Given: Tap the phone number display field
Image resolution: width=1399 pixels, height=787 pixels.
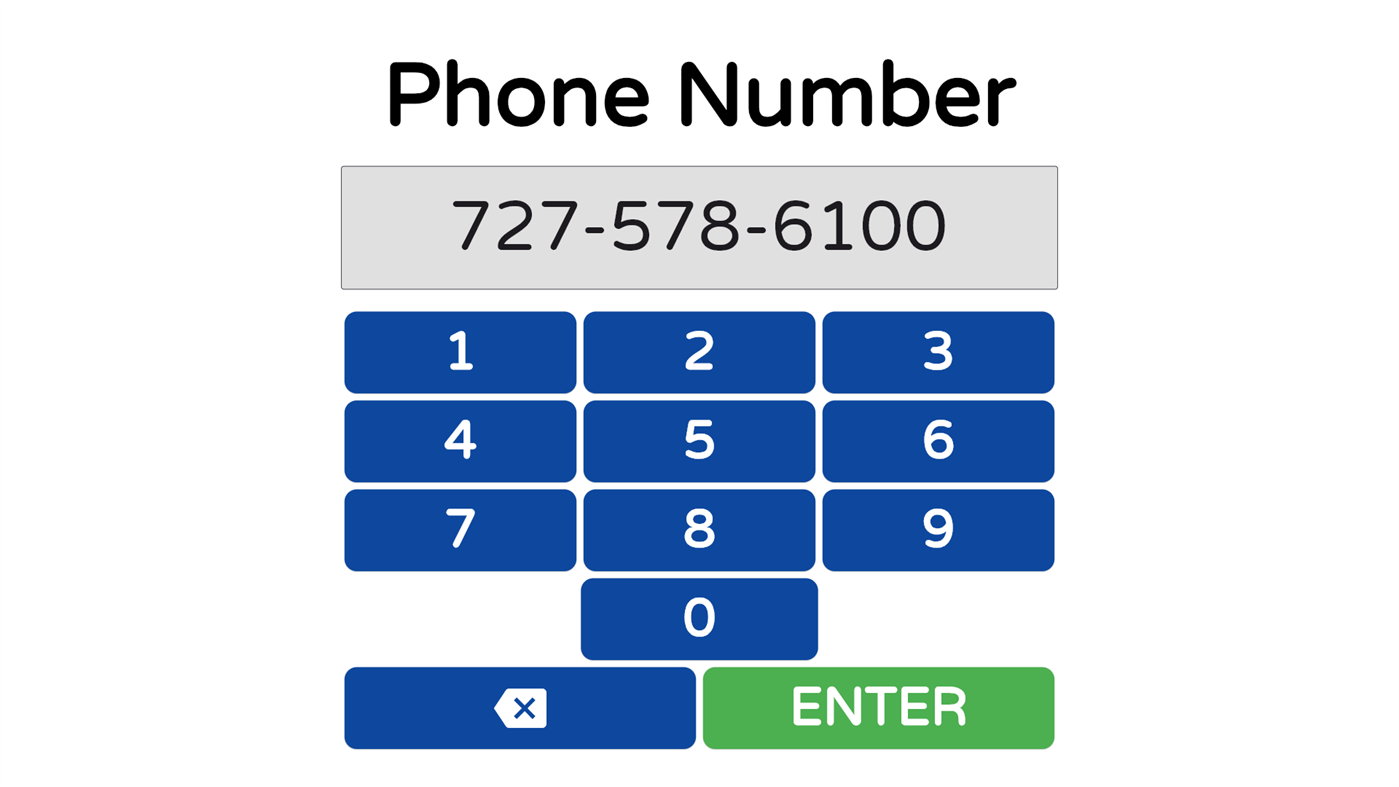Looking at the screenshot, I should 699,228.
